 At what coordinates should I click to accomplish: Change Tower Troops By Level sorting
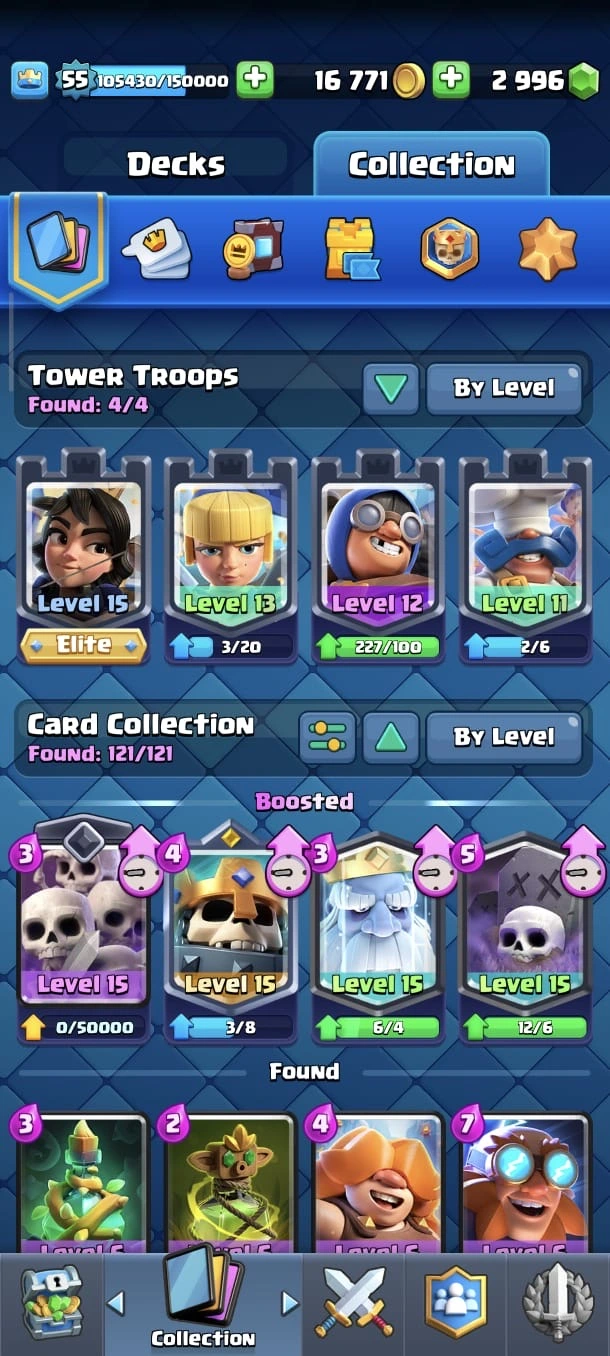click(x=504, y=389)
